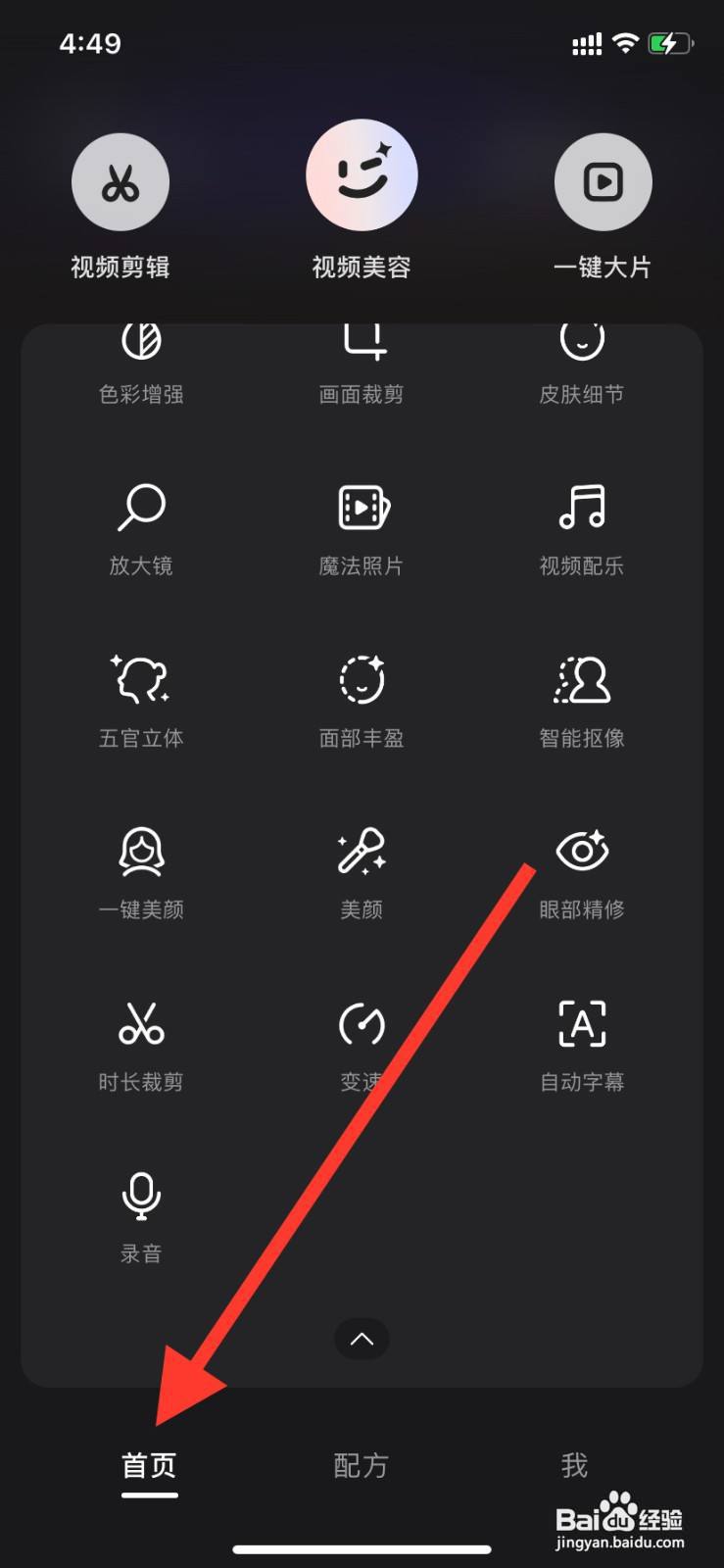Select the 五官立体 facial contour tool
Viewport: 724px width, 1568px height.
141,701
